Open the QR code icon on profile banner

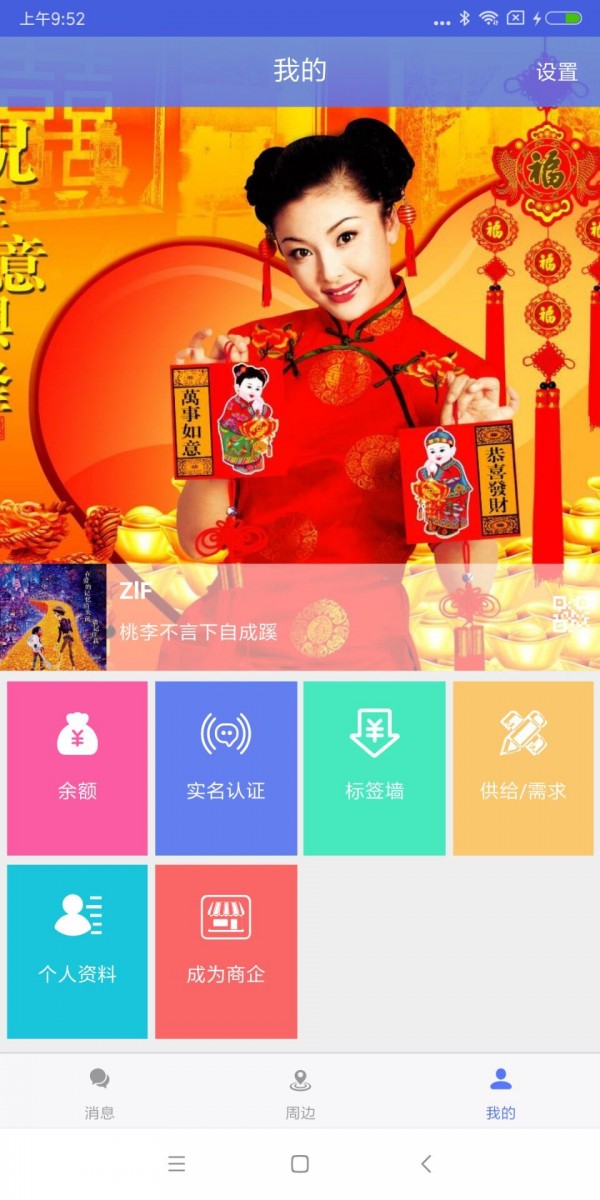570,613
